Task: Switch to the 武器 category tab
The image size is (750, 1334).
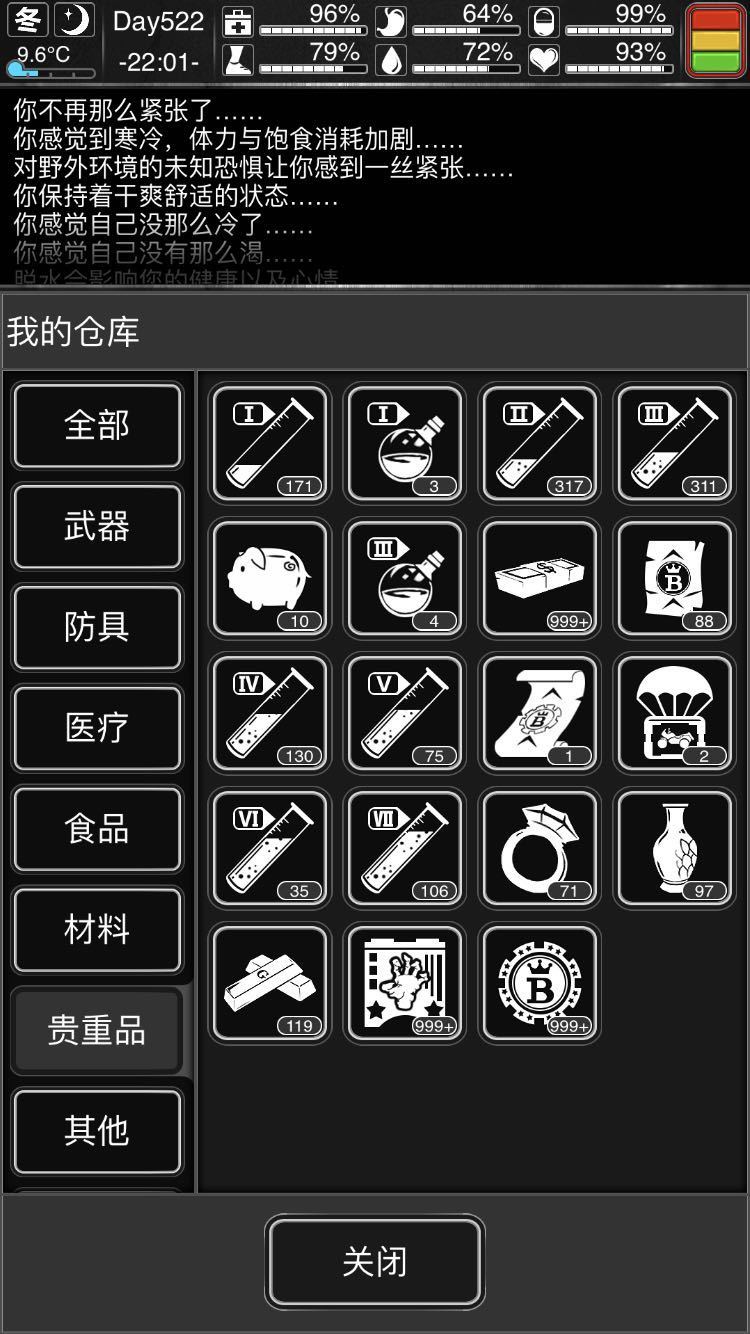Action: [x=97, y=527]
